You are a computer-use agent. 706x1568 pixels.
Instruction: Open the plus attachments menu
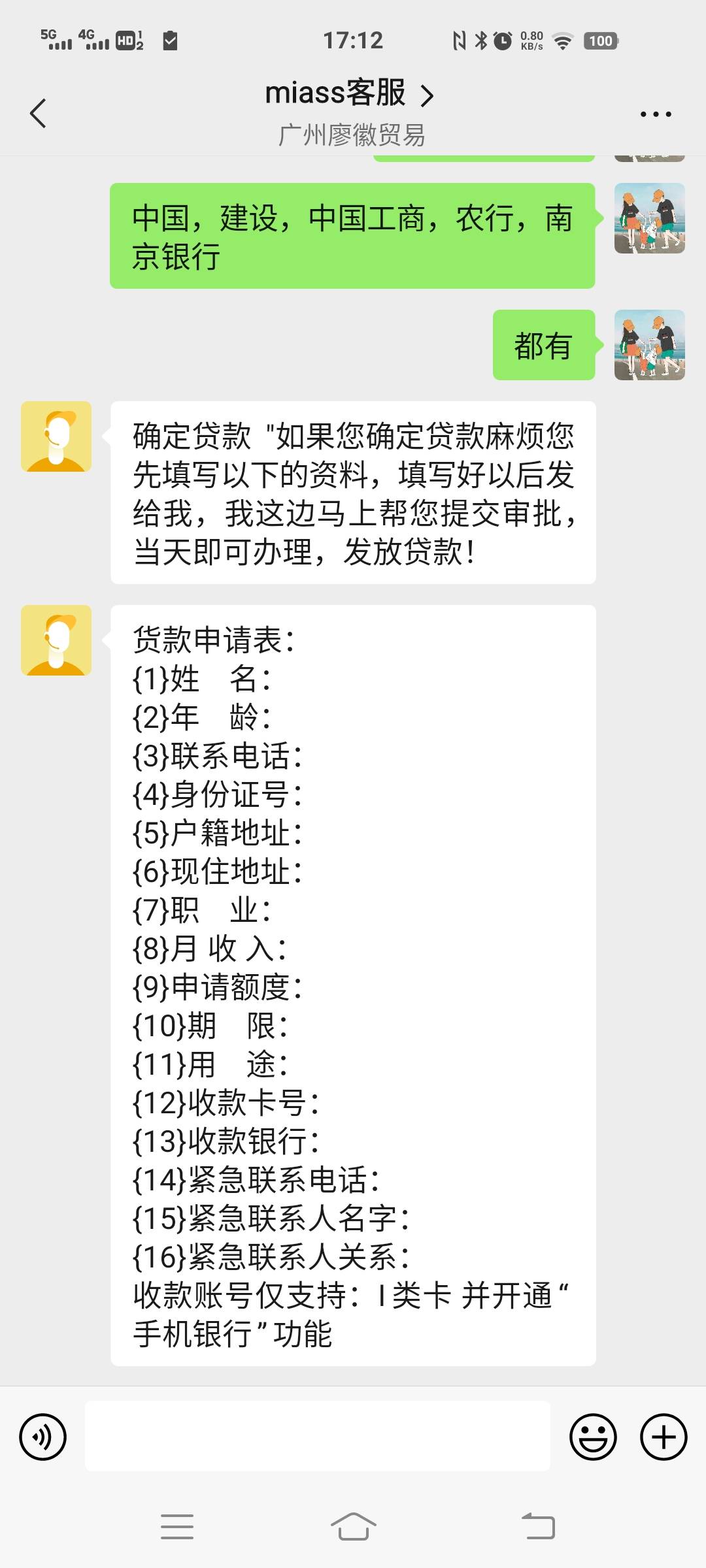pos(664,1437)
